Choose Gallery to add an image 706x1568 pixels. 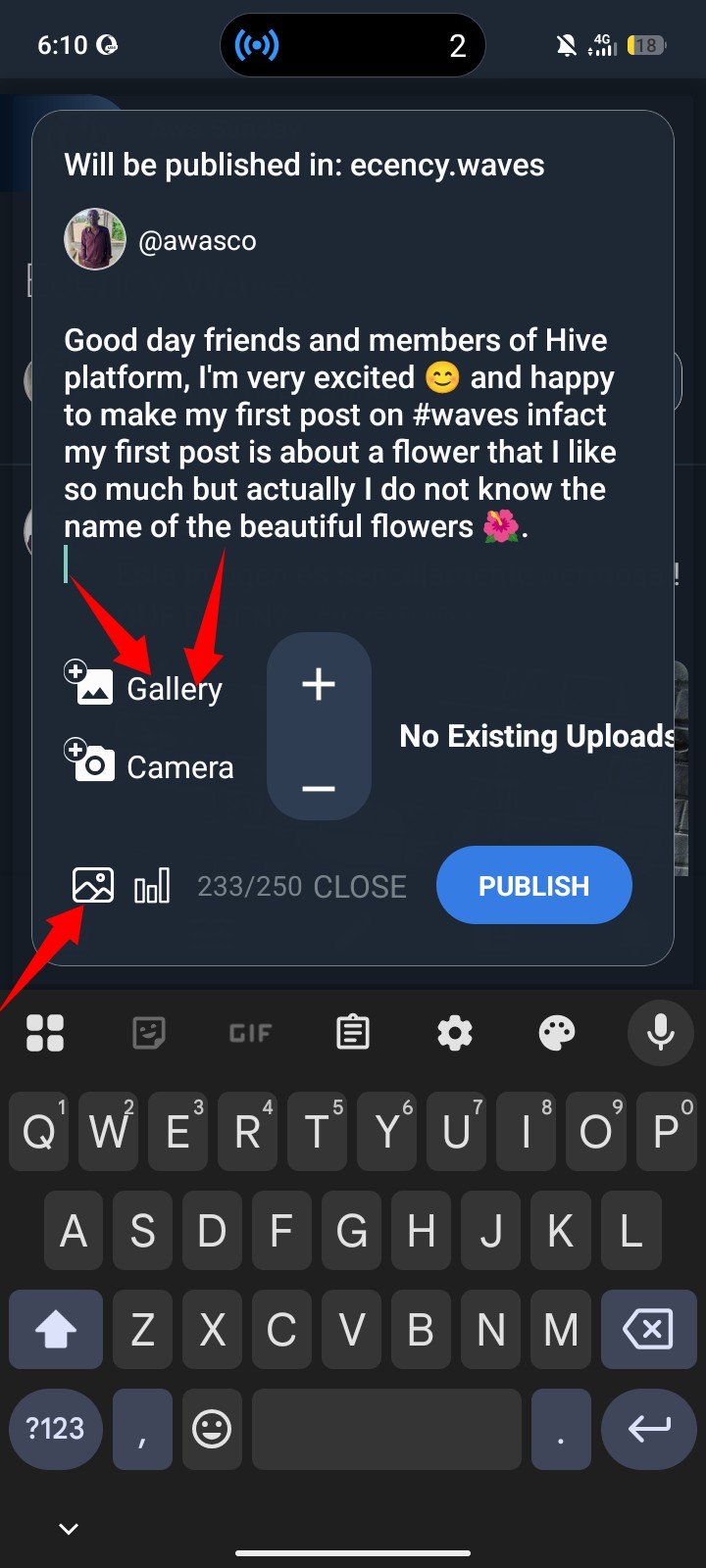[x=143, y=687]
